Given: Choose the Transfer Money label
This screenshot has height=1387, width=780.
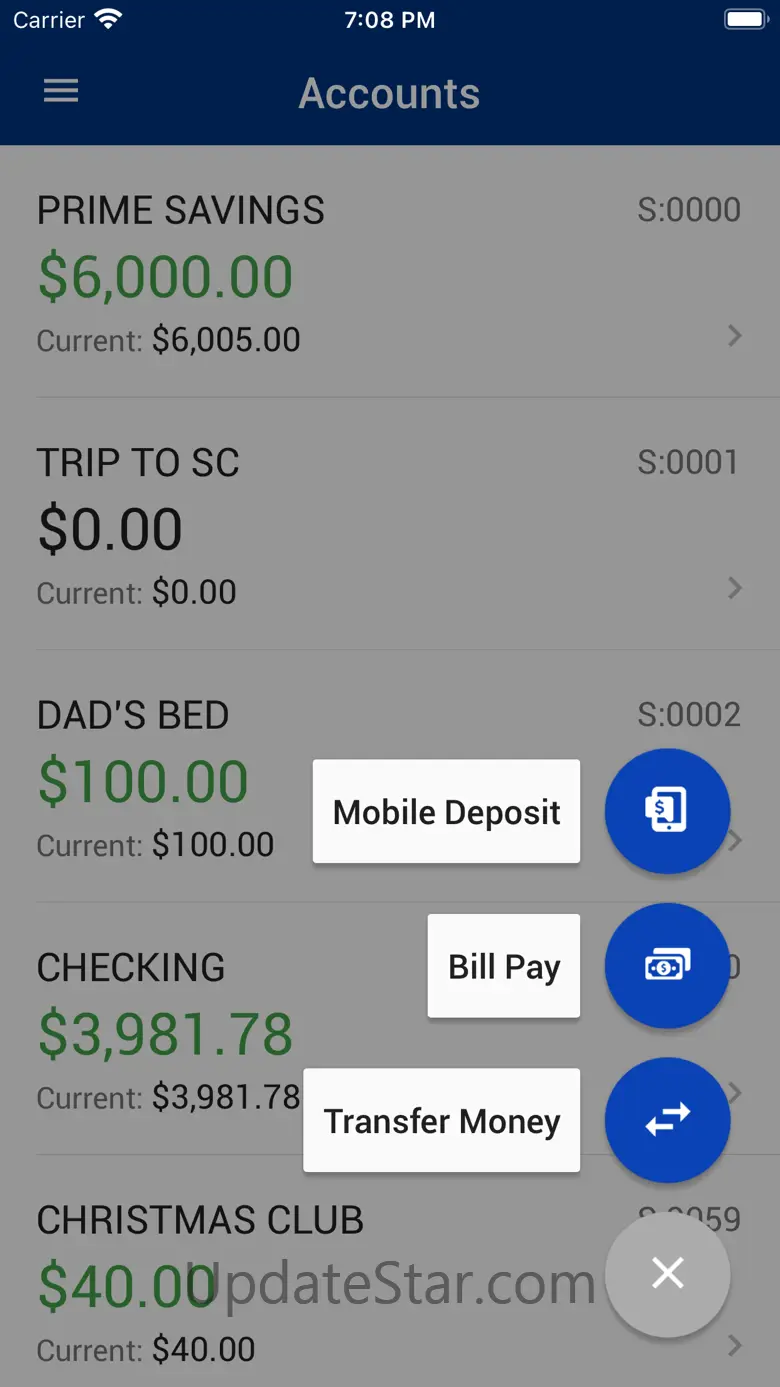Looking at the screenshot, I should click(x=442, y=1120).
